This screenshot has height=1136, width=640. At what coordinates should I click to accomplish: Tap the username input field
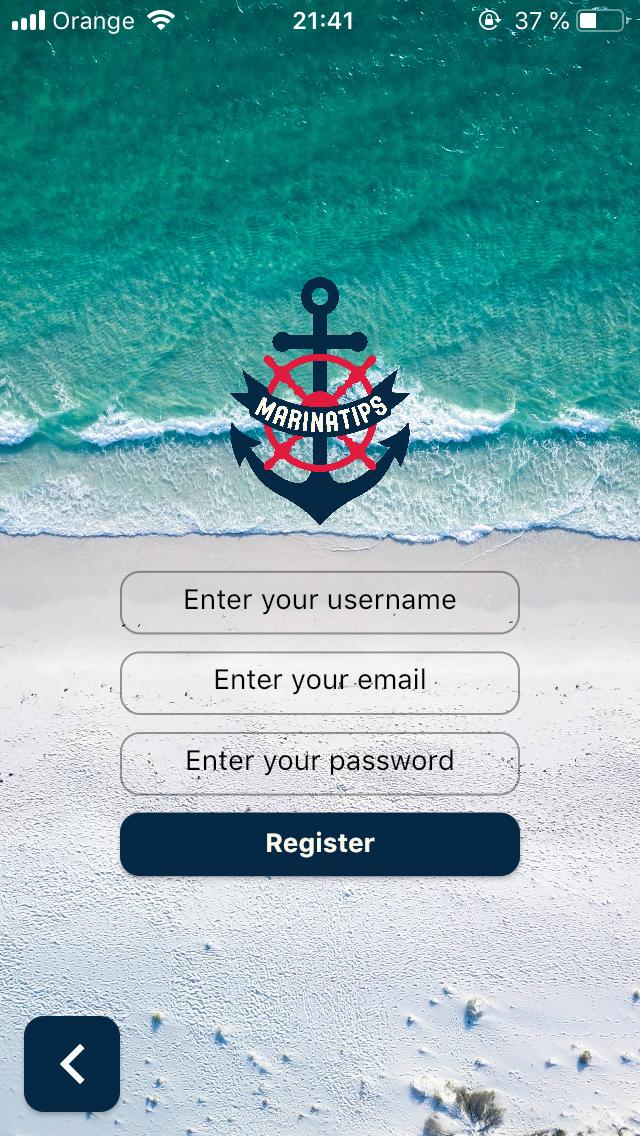click(320, 602)
